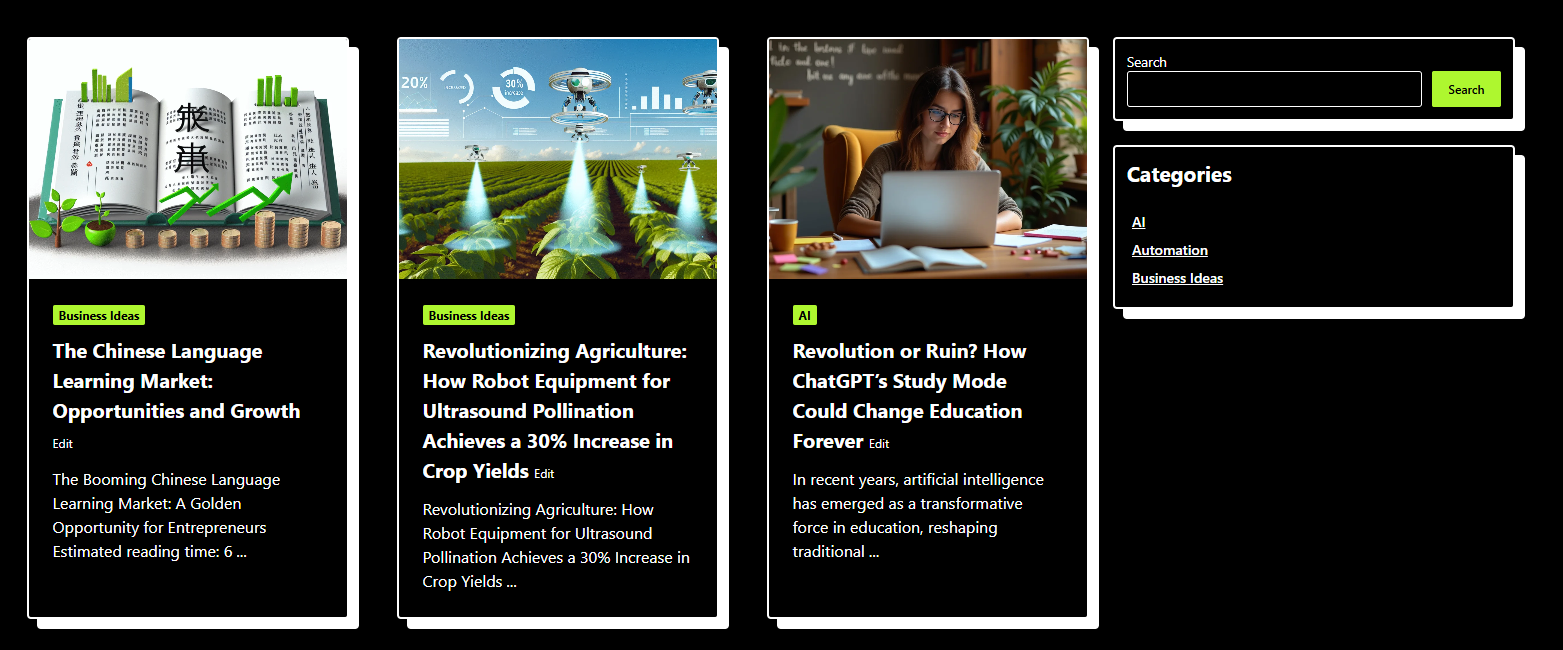Screen dimensions: 1563x650
Task: Open the Chinese Language Learning Market article title
Action: click(x=176, y=381)
